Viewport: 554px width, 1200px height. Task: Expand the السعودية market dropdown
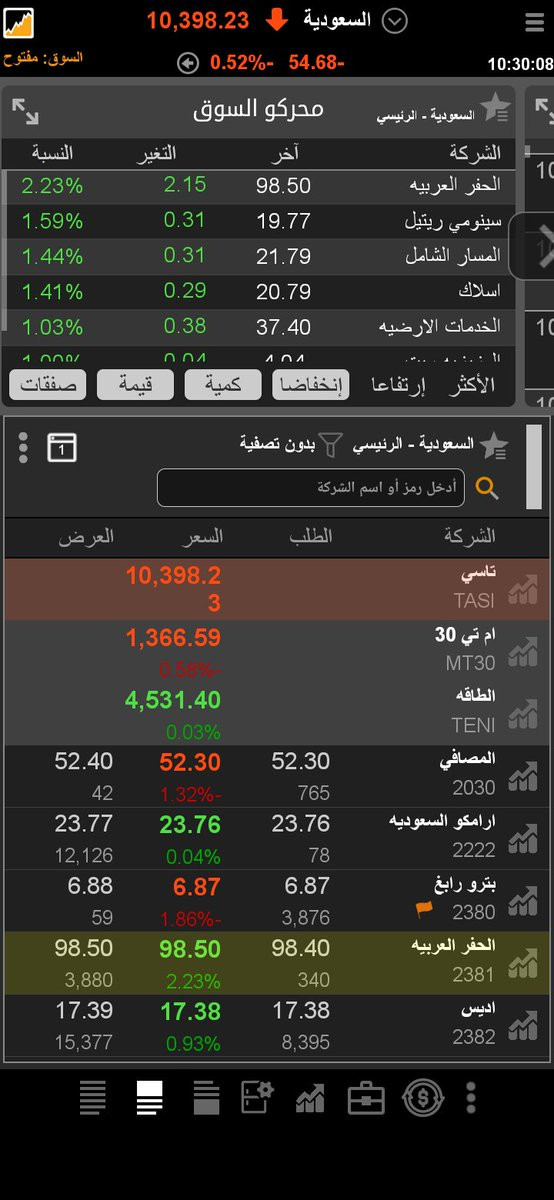point(395,20)
